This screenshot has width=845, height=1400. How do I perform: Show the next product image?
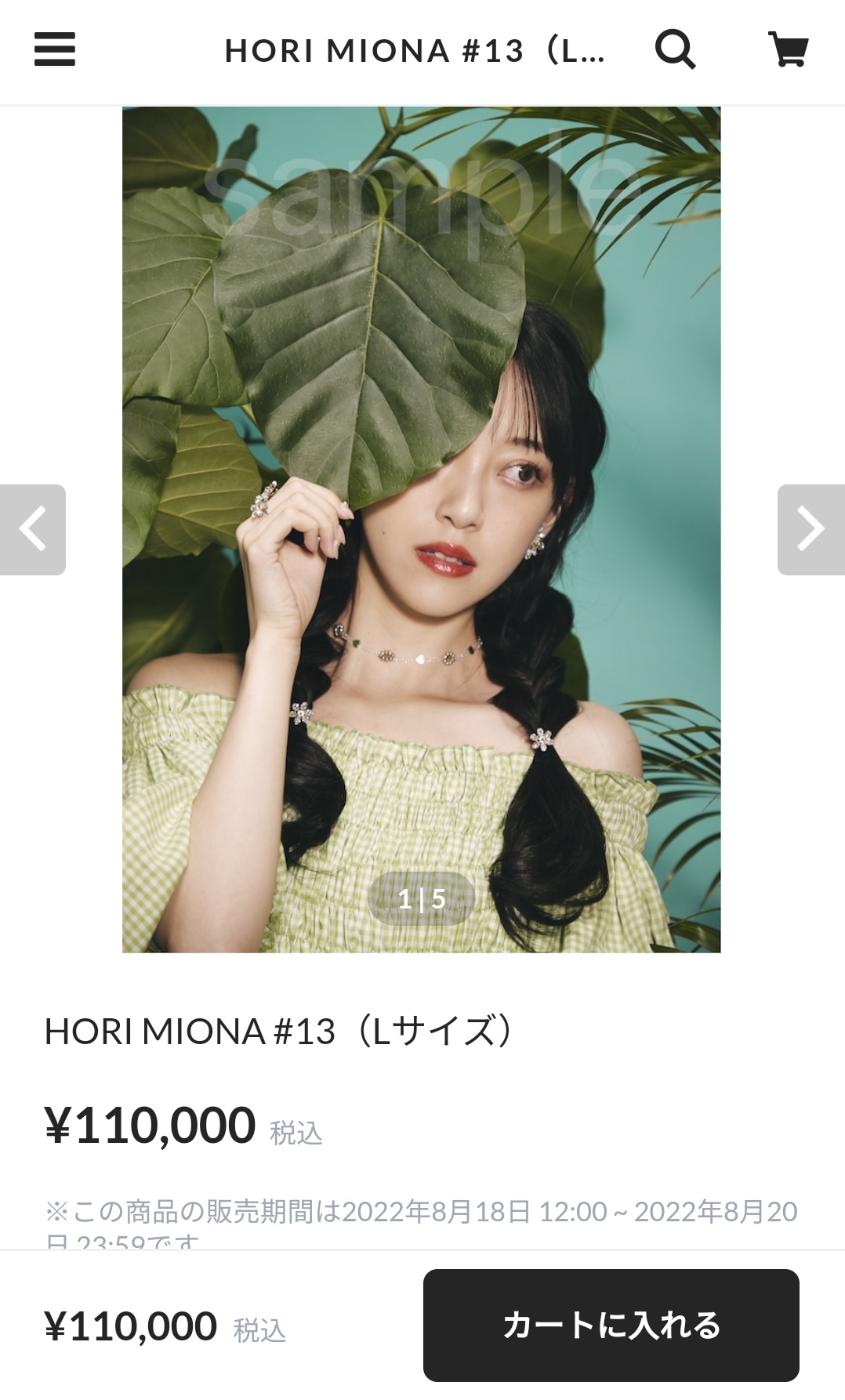coord(811,530)
